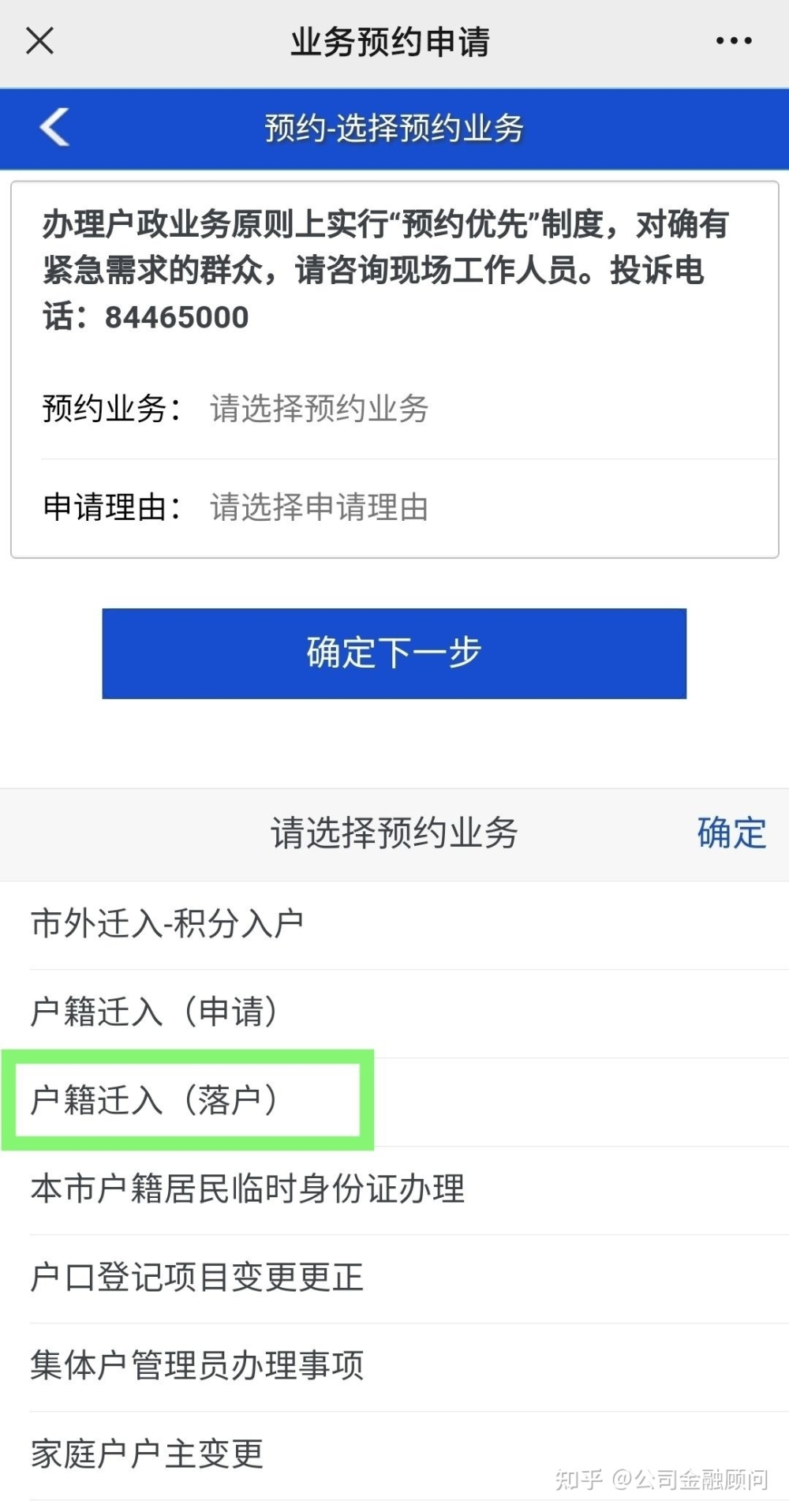Tap the 确定下一步 button
Viewport: 789px width, 1512px height.
pos(394,653)
